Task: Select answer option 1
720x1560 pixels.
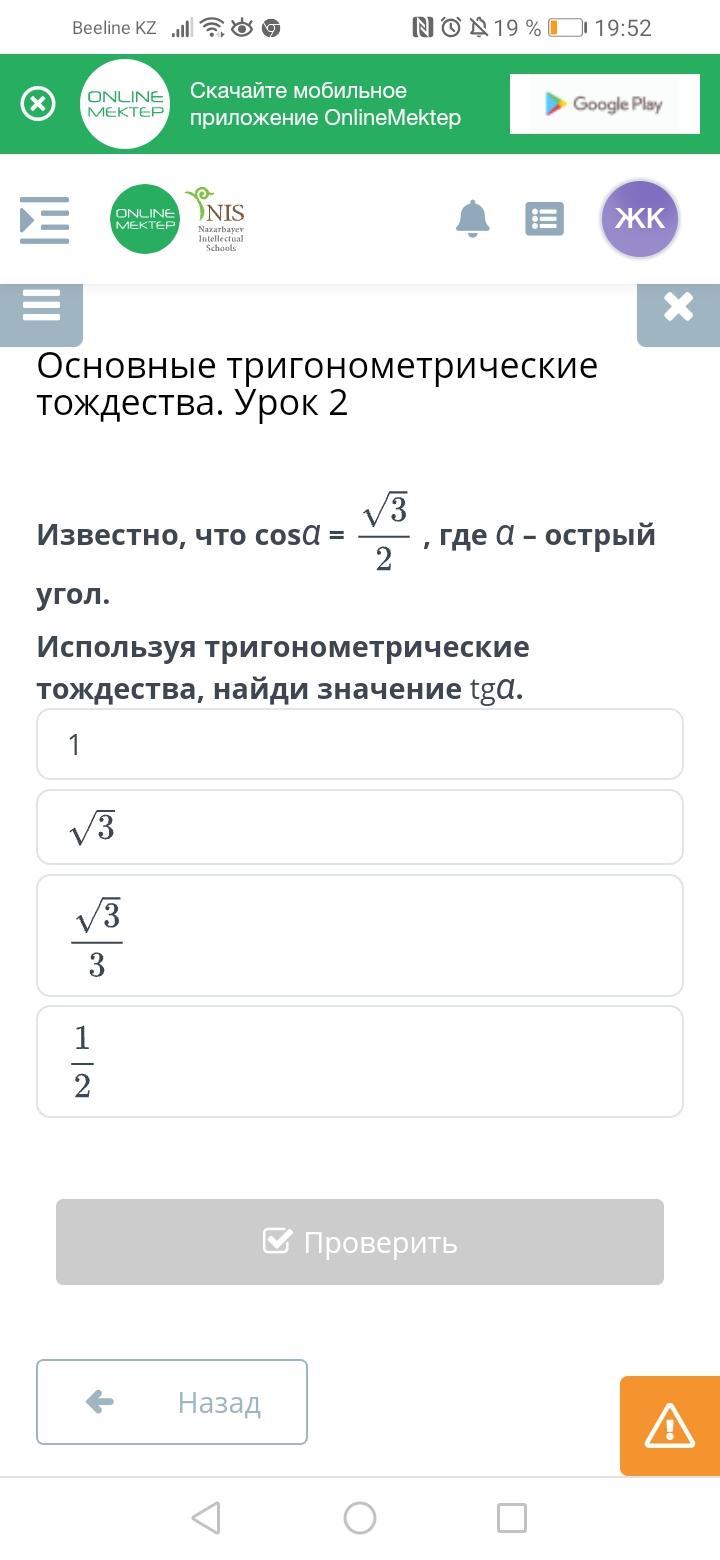Action: (360, 744)
